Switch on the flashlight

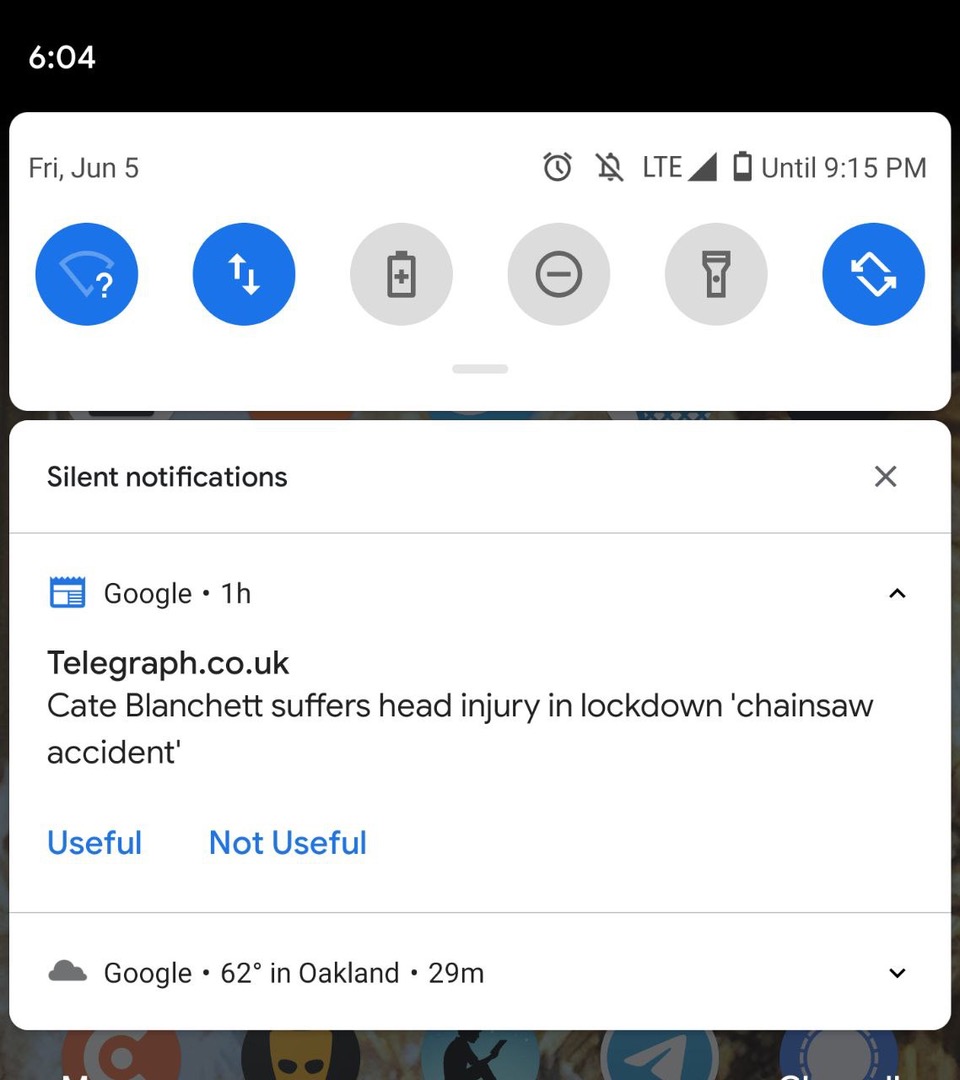point(716,274)
